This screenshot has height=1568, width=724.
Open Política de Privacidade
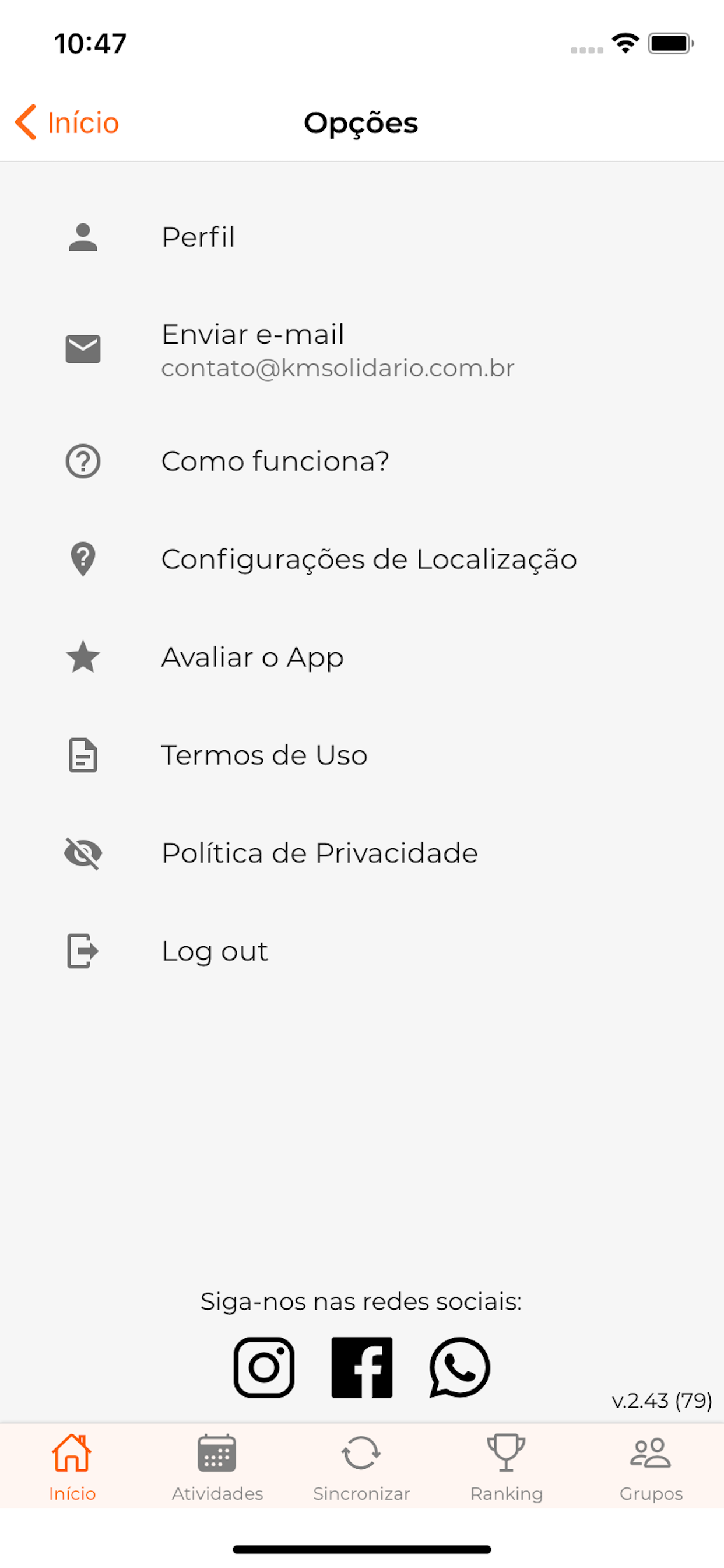click(362, 853)
